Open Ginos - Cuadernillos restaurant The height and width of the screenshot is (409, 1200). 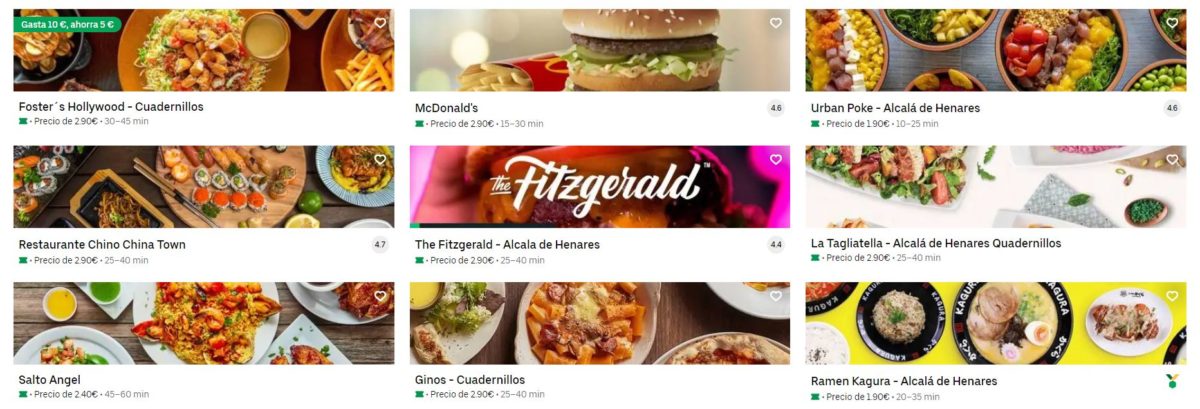coord(469,380)
